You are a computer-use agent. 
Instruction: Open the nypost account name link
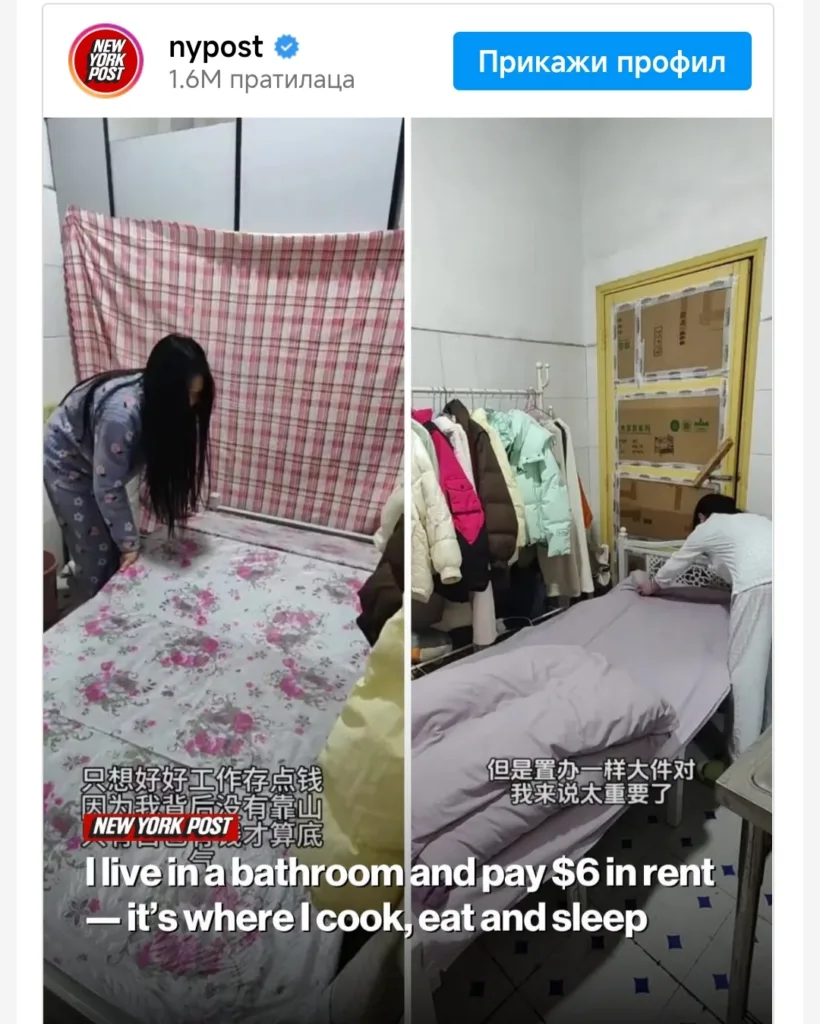(216, 47)
